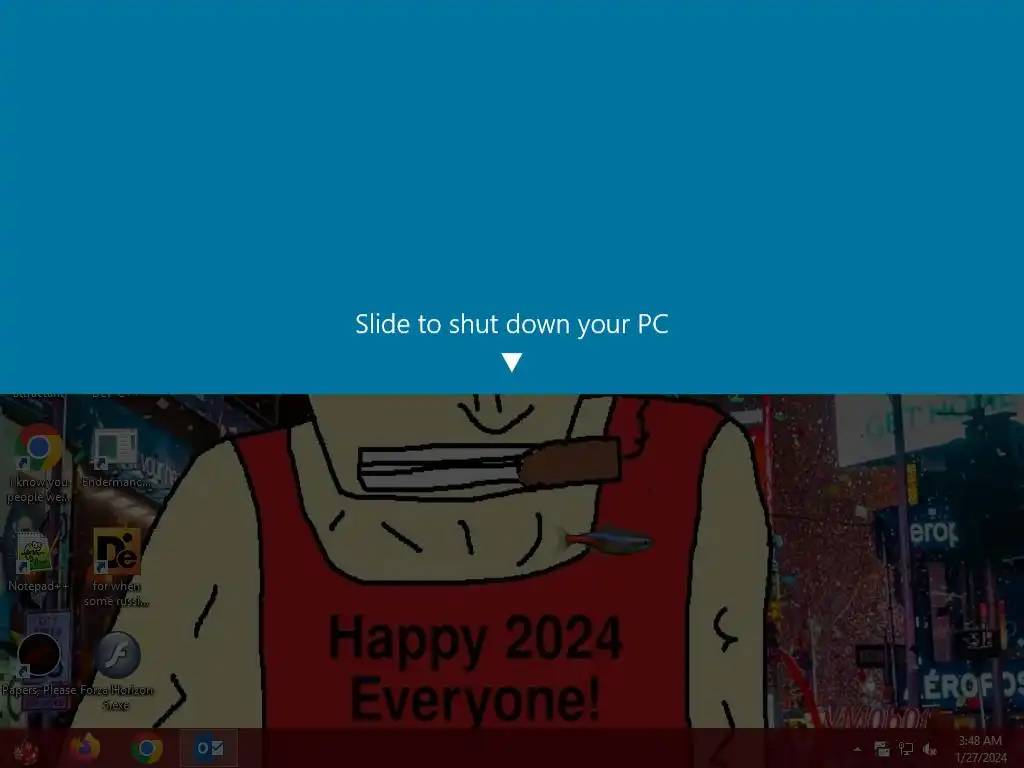Open the Endermanc... desktop shortcut
Image resolution: width=1024 pixels, height=768 pixels.
pyautogui.click(x=116, y=452)
